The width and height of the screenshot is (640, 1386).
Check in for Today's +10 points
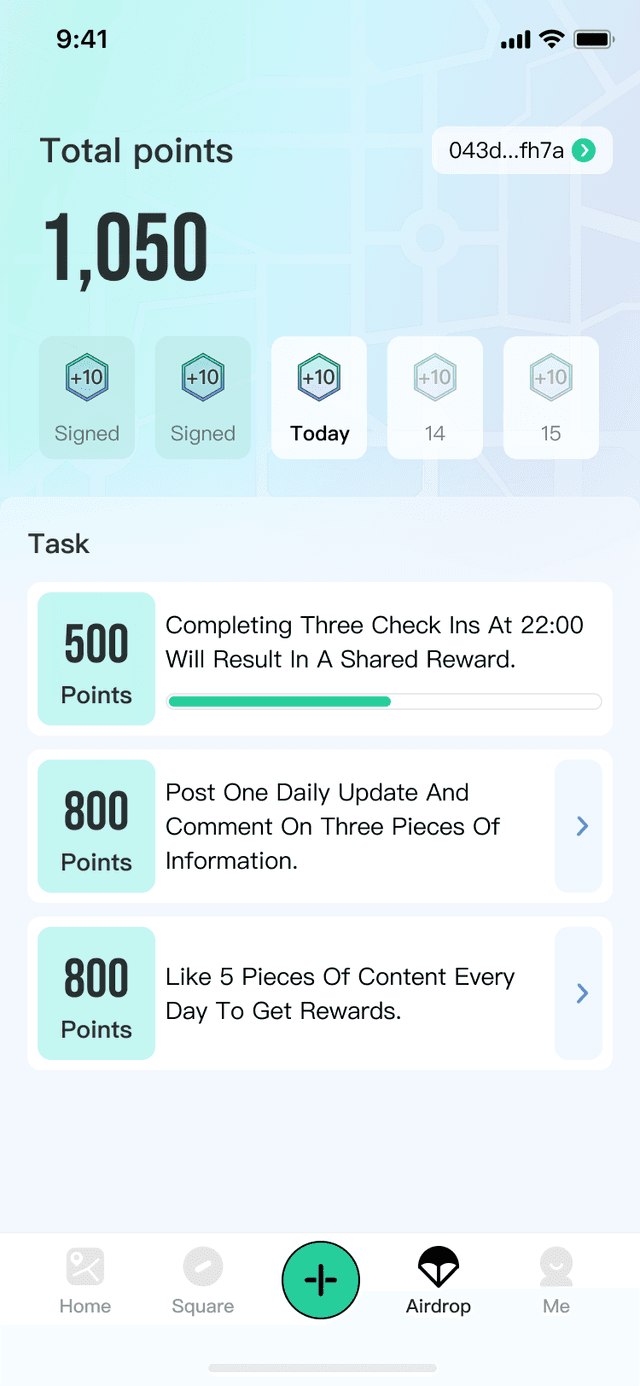(x=319, y=397)
